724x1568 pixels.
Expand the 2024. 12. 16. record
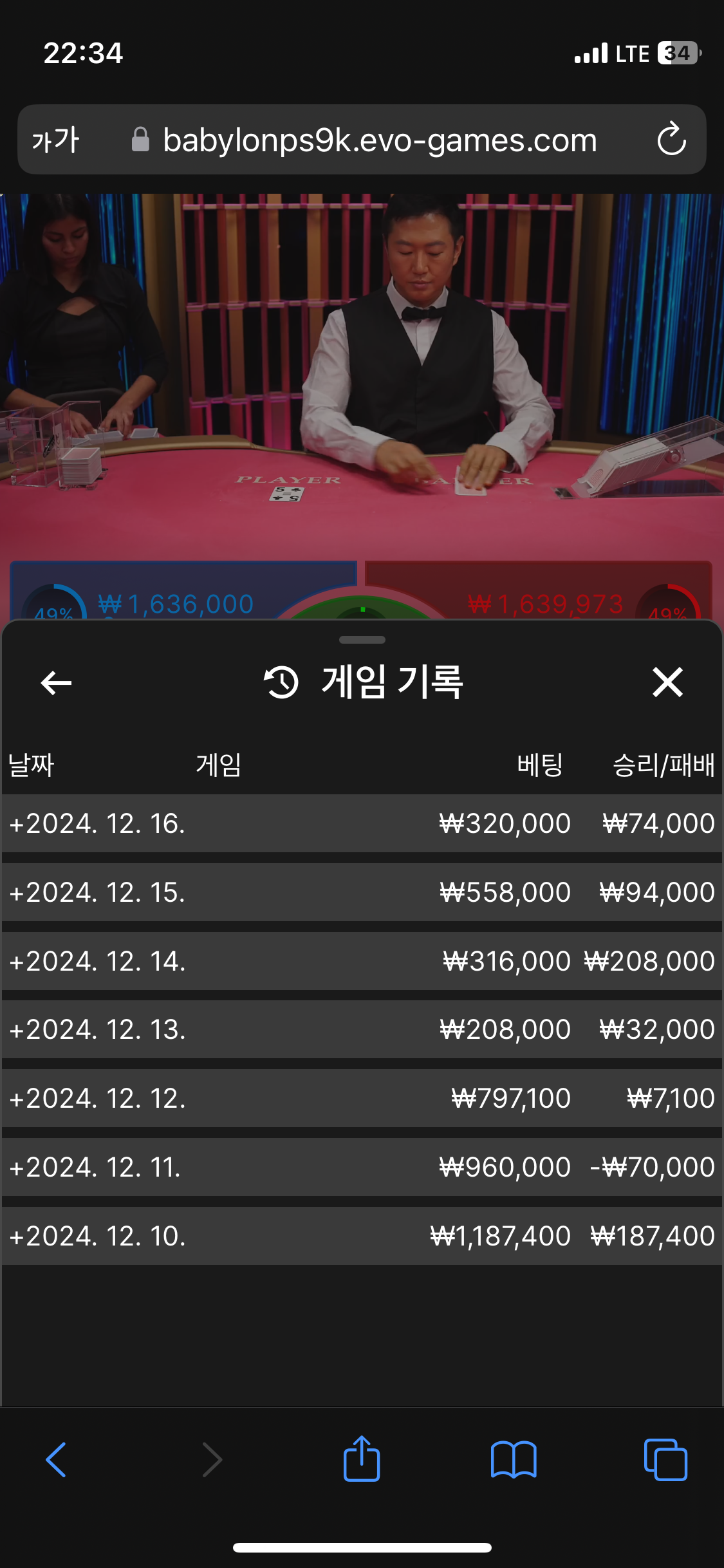97,824
